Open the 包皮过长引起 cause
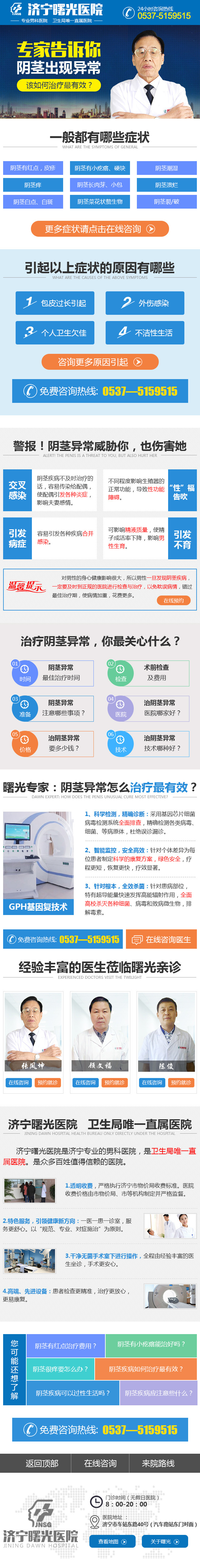The width and height of the screenshot is (200, 1568). pyautogui.click(x=55, y=303)
